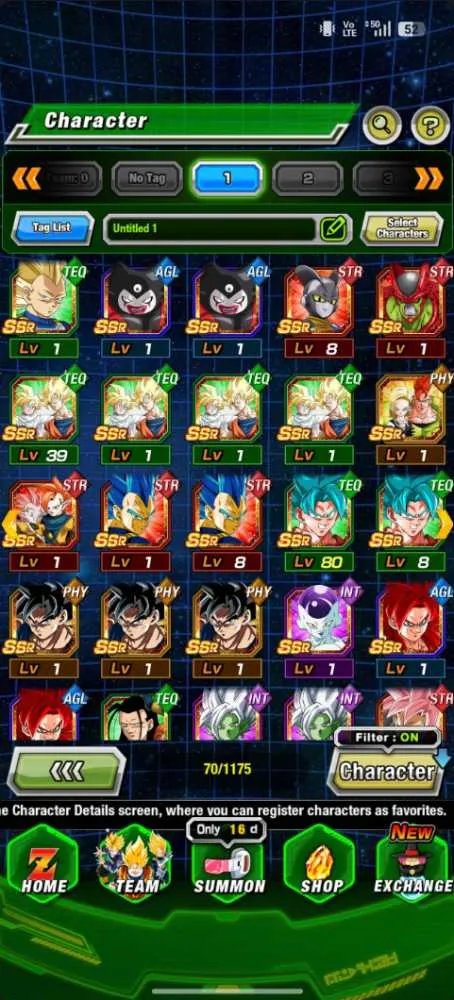Open the Tag List button
The image size is (454, 1000).
(x=52, y=228)
